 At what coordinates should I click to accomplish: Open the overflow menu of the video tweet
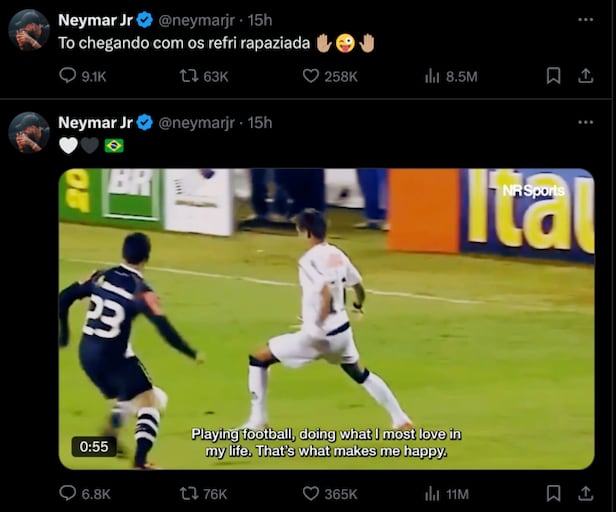[x=586, y=122]
